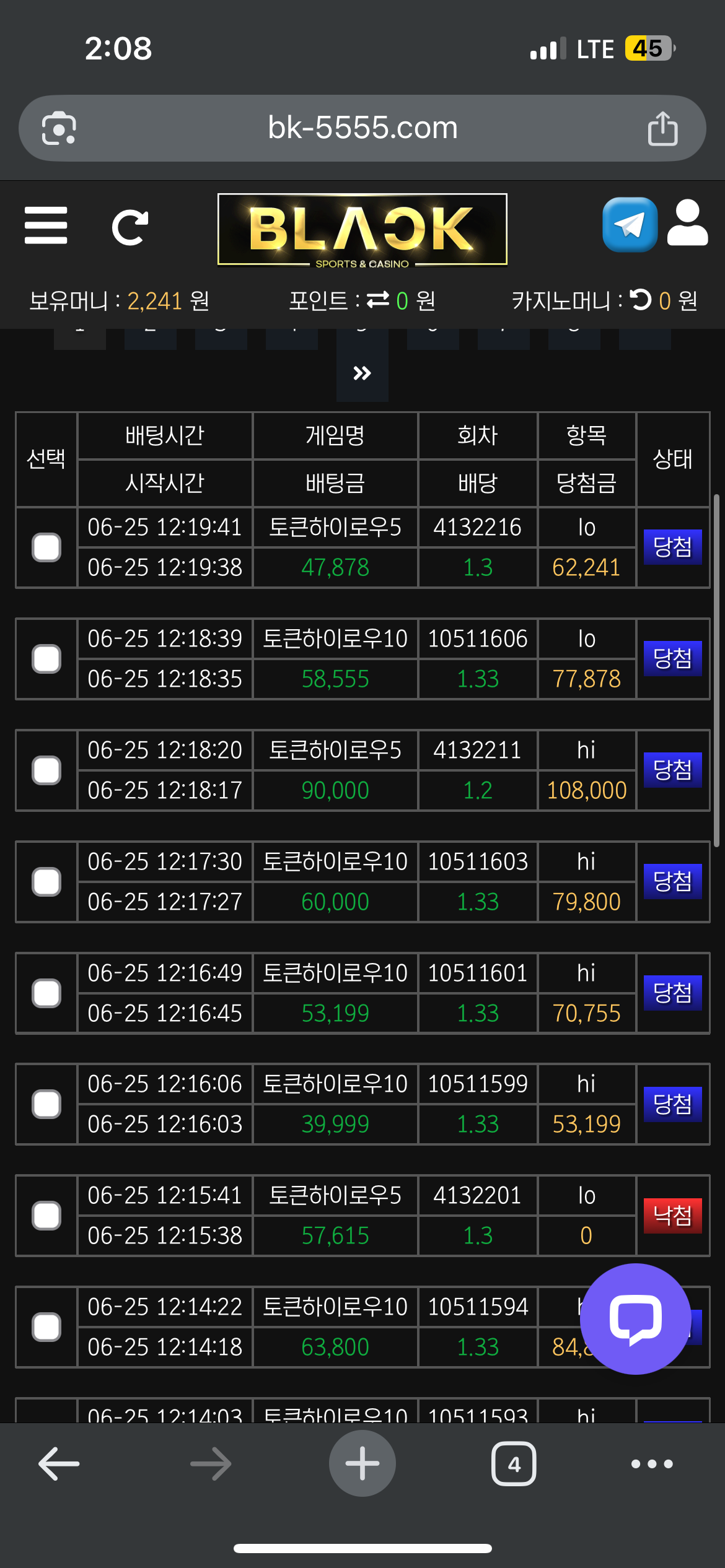
Task: Open the live chat bubble
Action: click(x=635, y=1318)
